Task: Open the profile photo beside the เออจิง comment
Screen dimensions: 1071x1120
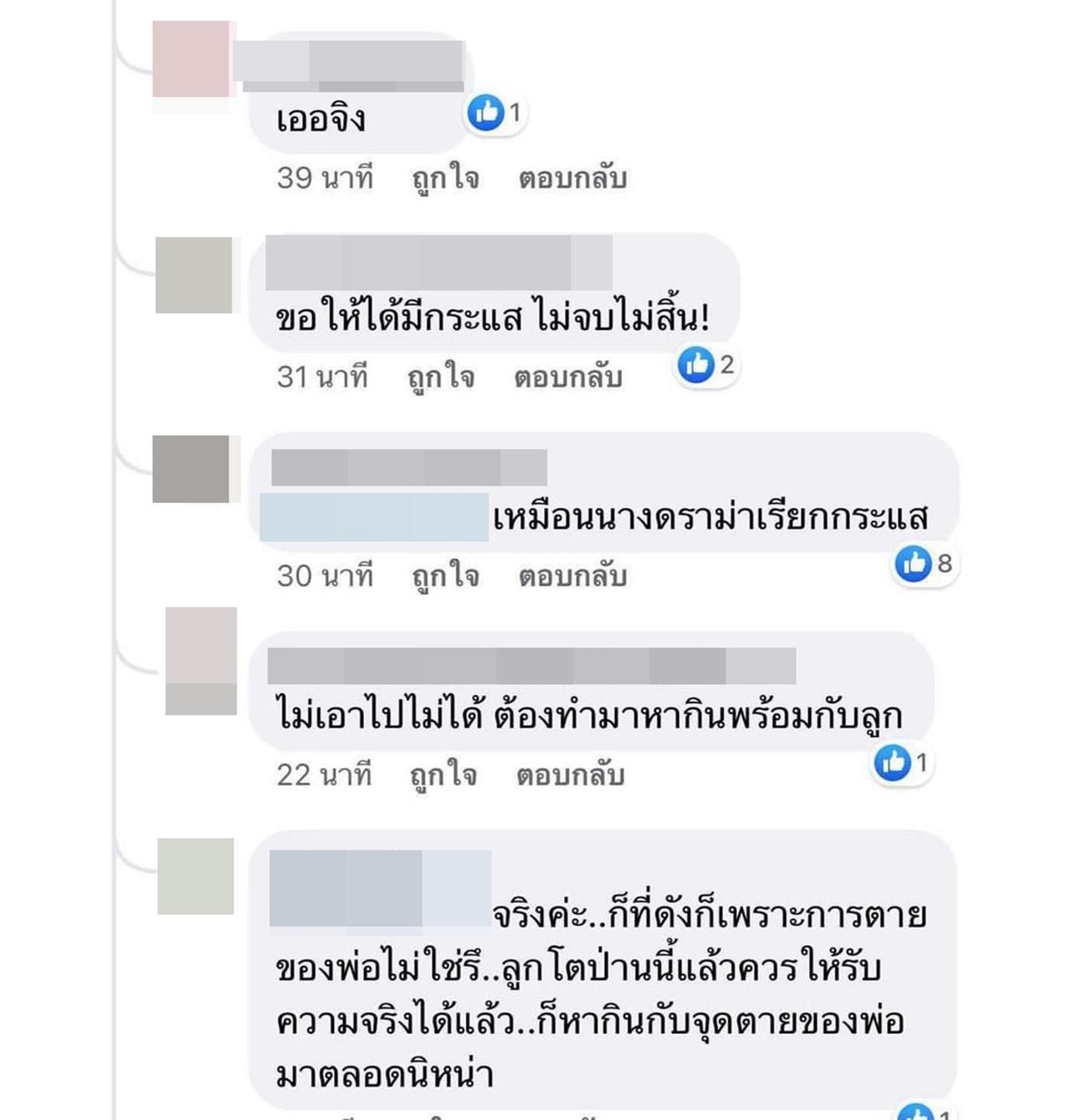Action: (x=192, y=59)
